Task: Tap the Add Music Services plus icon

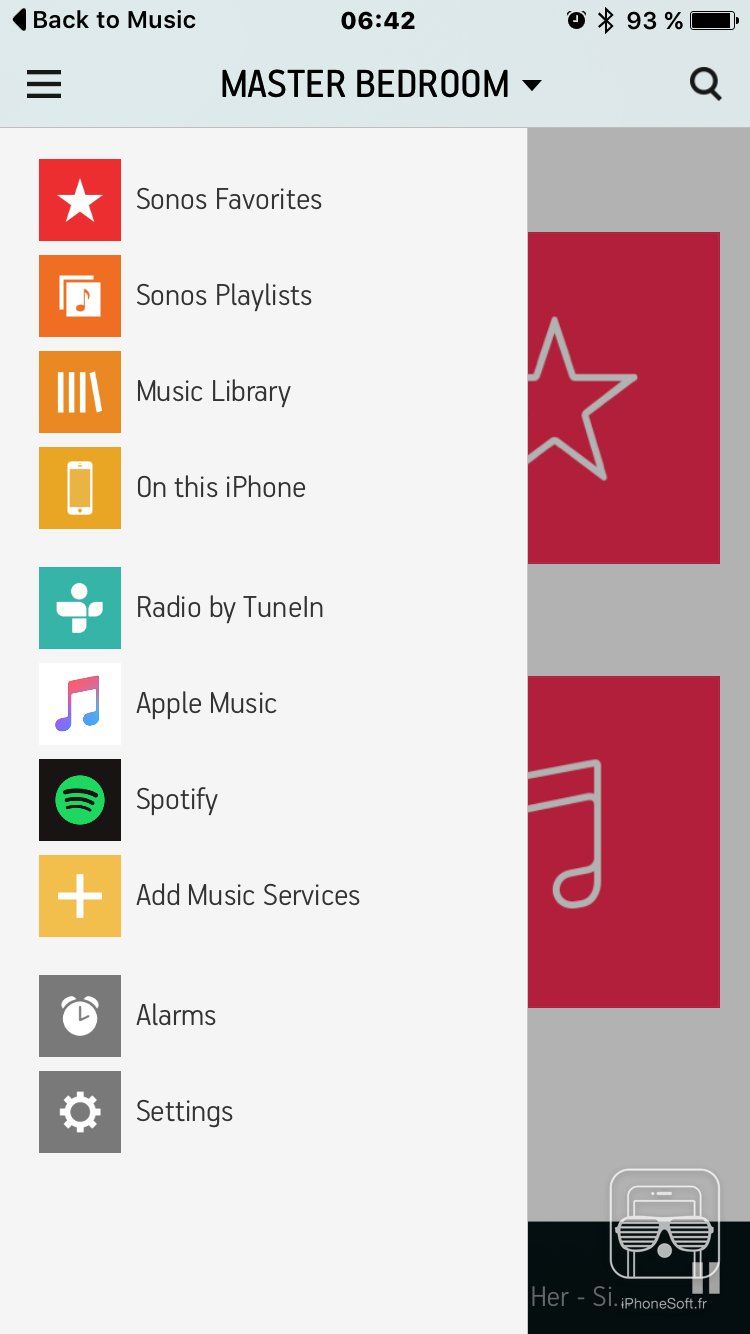Action: coord(79,895)
